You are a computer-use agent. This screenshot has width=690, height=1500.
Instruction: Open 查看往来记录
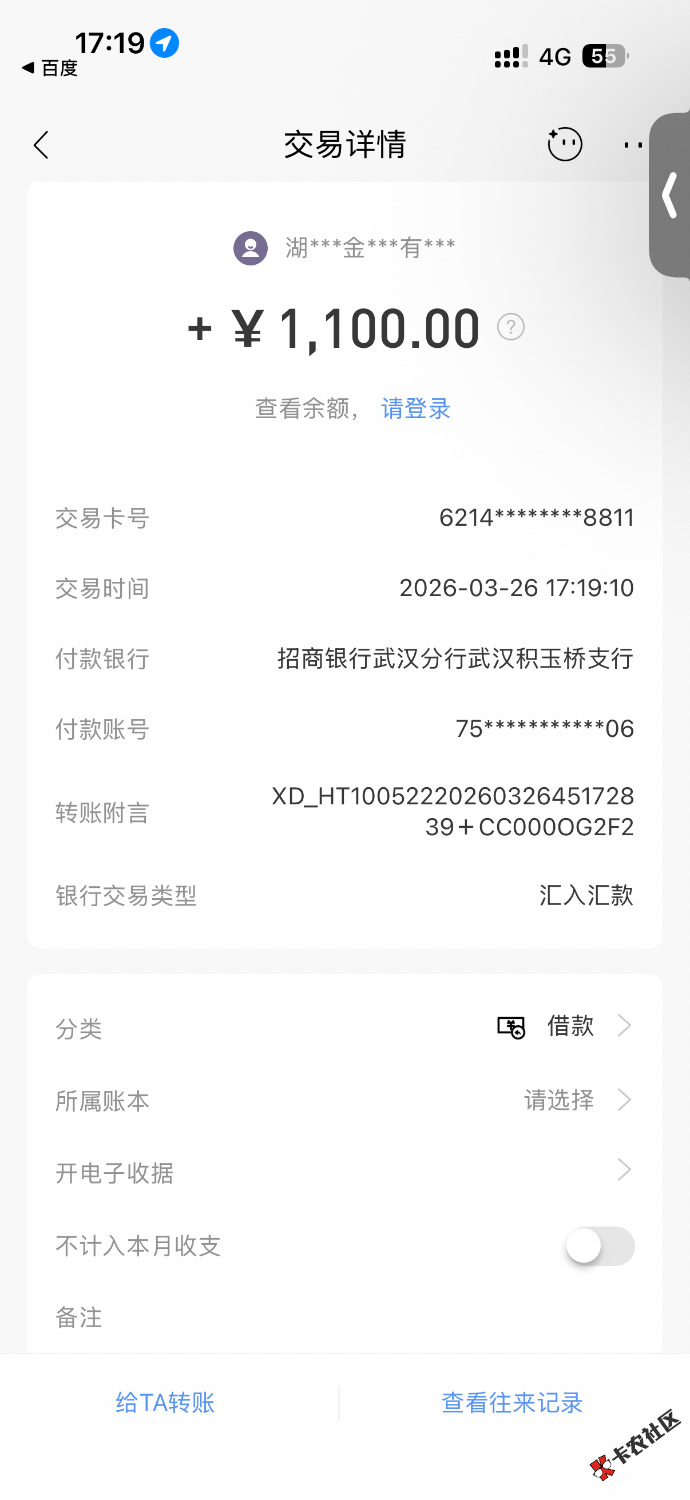512,1402
